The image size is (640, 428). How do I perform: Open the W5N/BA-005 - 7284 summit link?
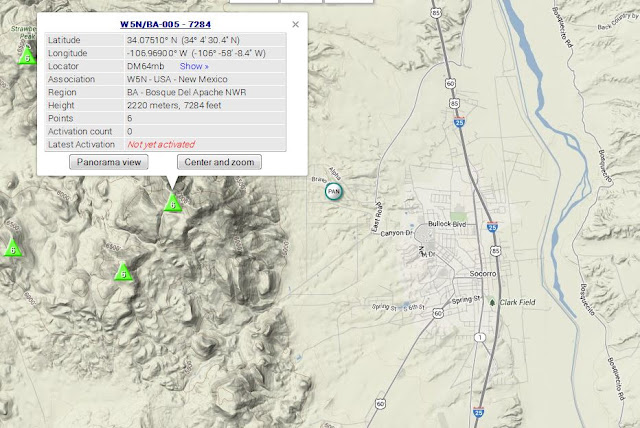[165, 22]
